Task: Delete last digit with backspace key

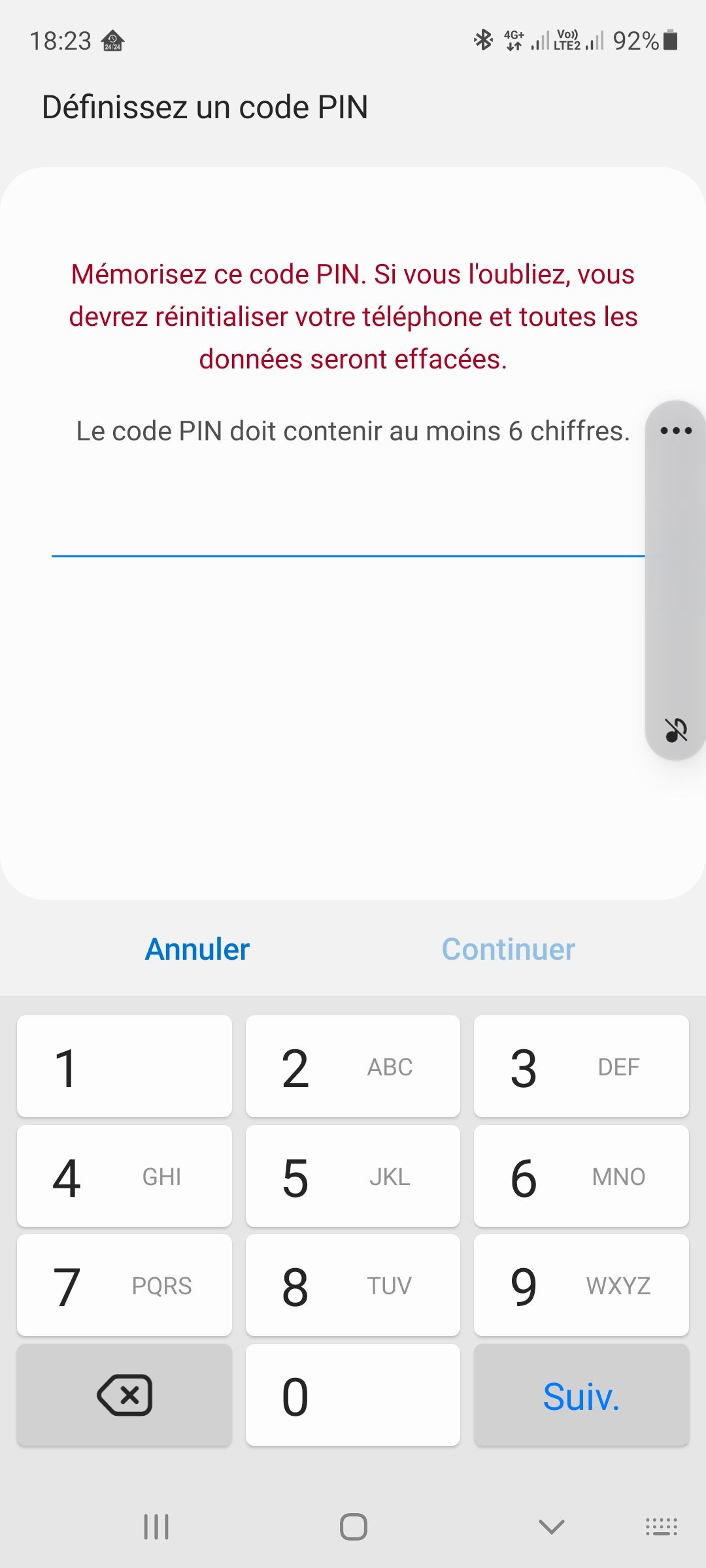Action: [x=124, y=1395]
